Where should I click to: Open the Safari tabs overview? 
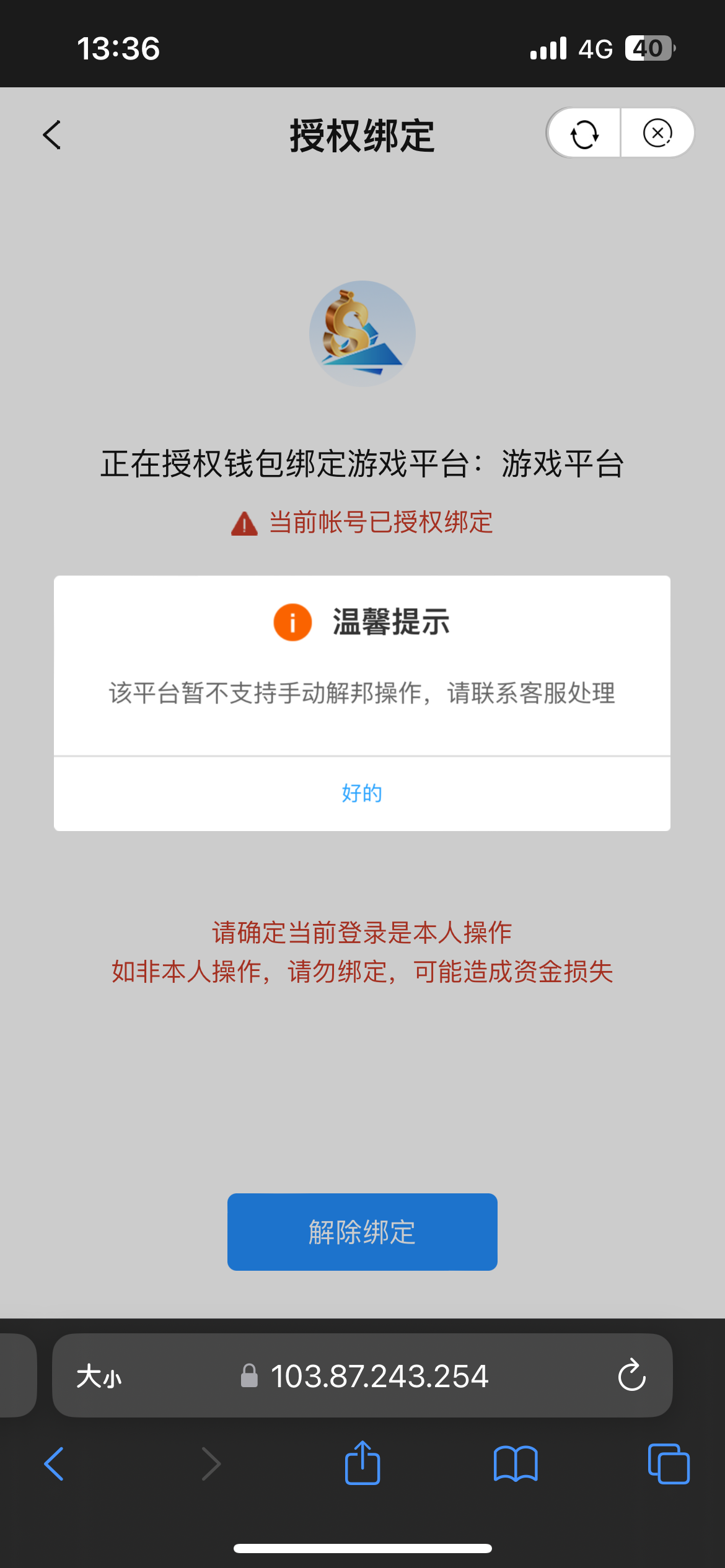tap(669, 1464)
